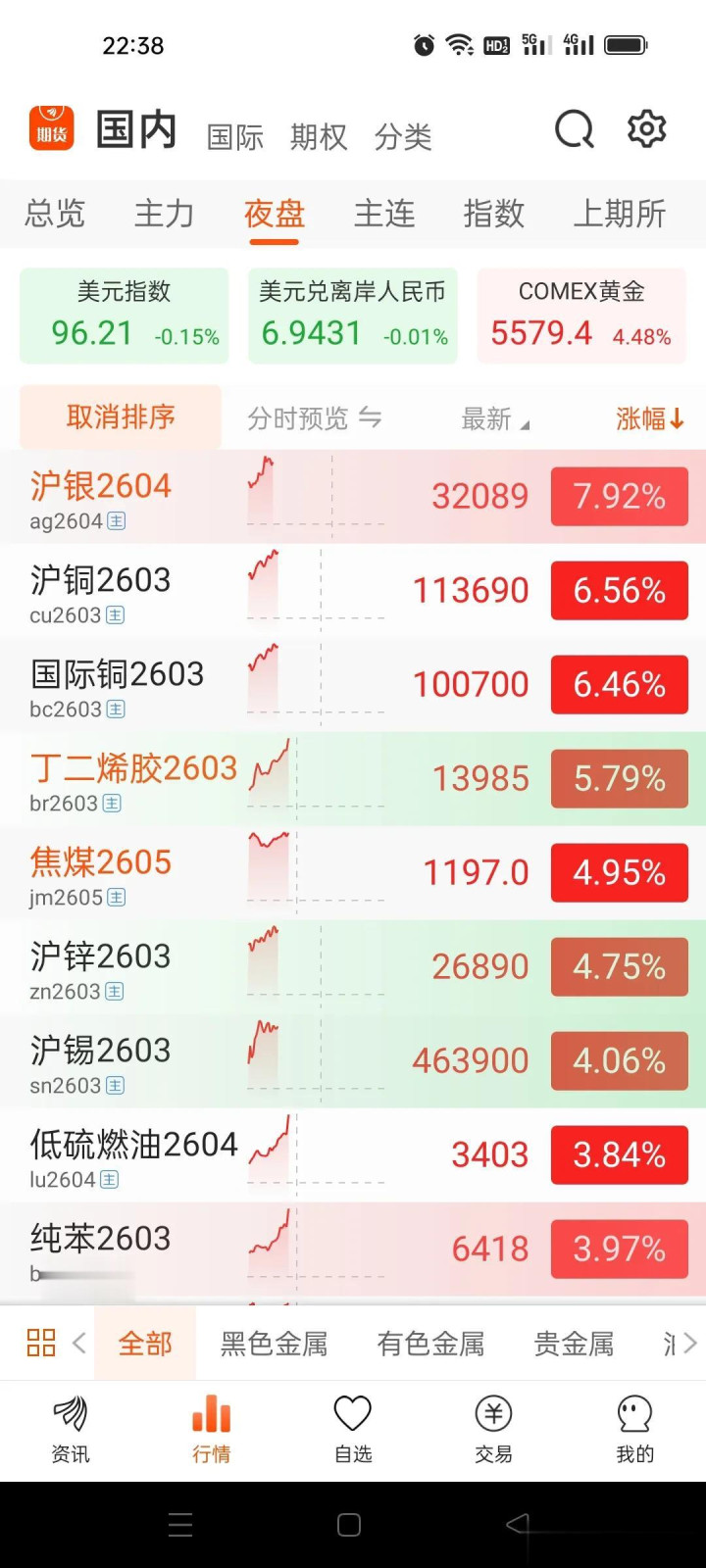Select the 上期所 tab

(620, 213)
